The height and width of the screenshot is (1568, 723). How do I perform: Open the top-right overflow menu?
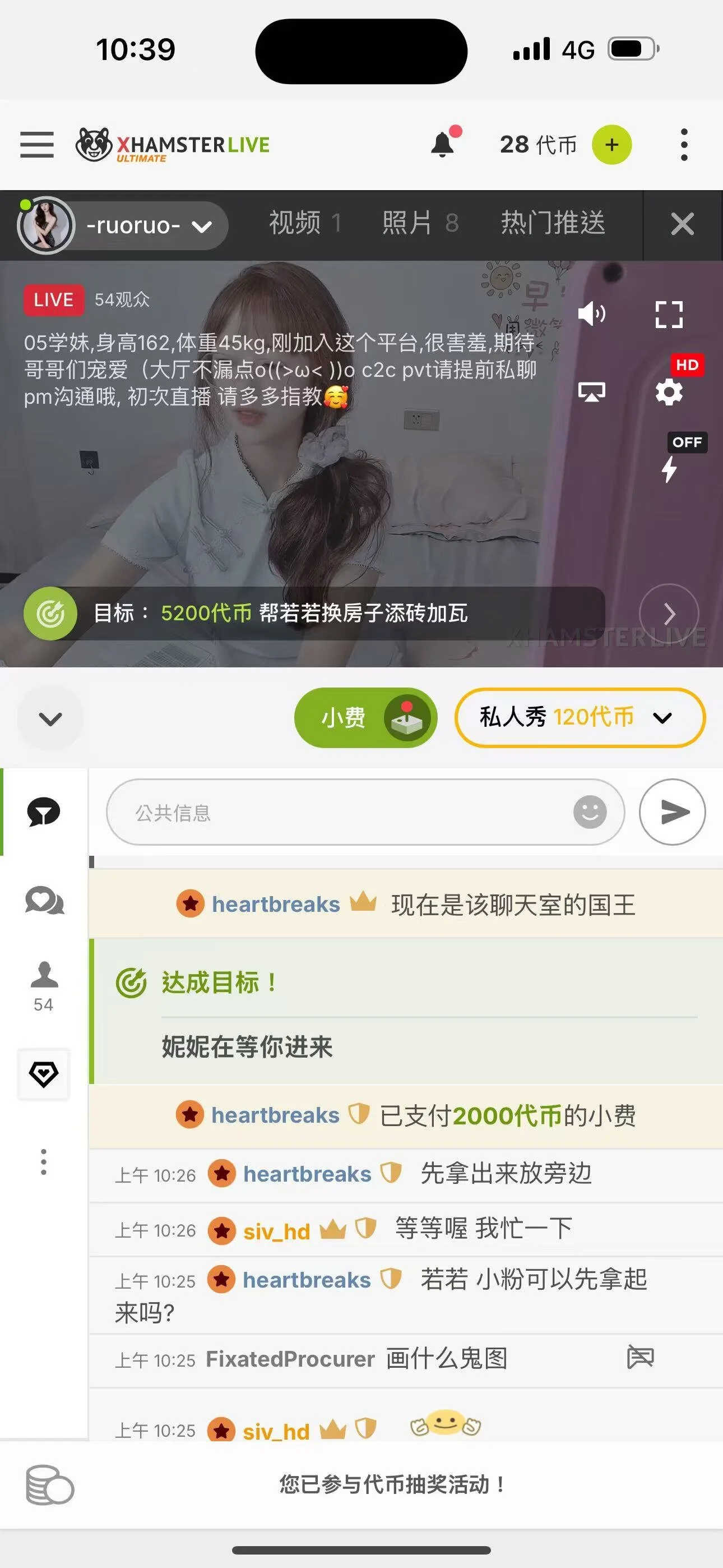pos(684,145)
